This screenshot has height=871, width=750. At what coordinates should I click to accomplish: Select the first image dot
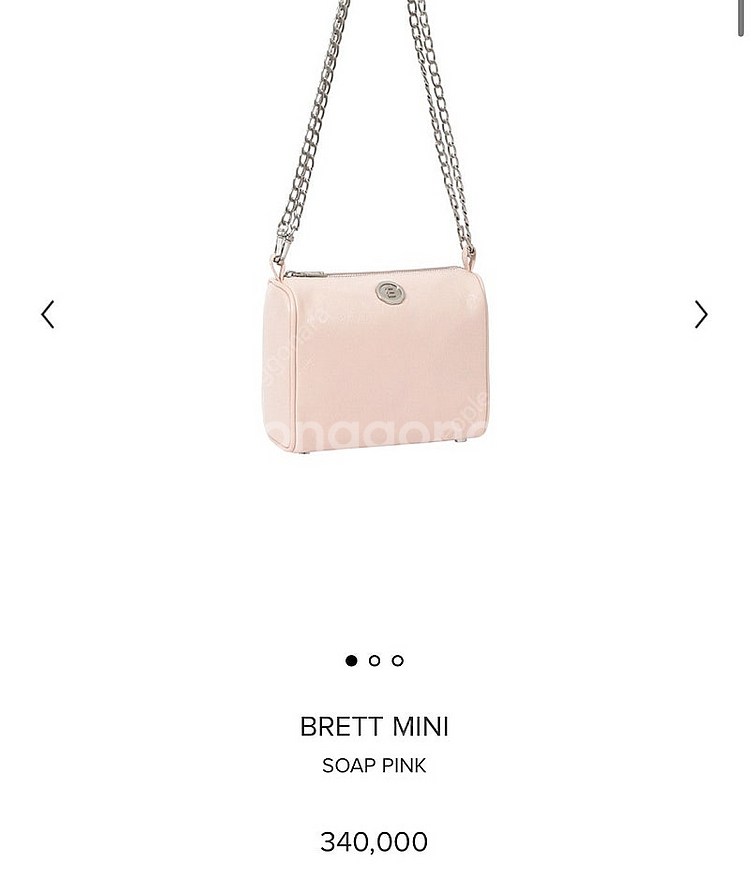pyautogui.click(x=351, y=660)
